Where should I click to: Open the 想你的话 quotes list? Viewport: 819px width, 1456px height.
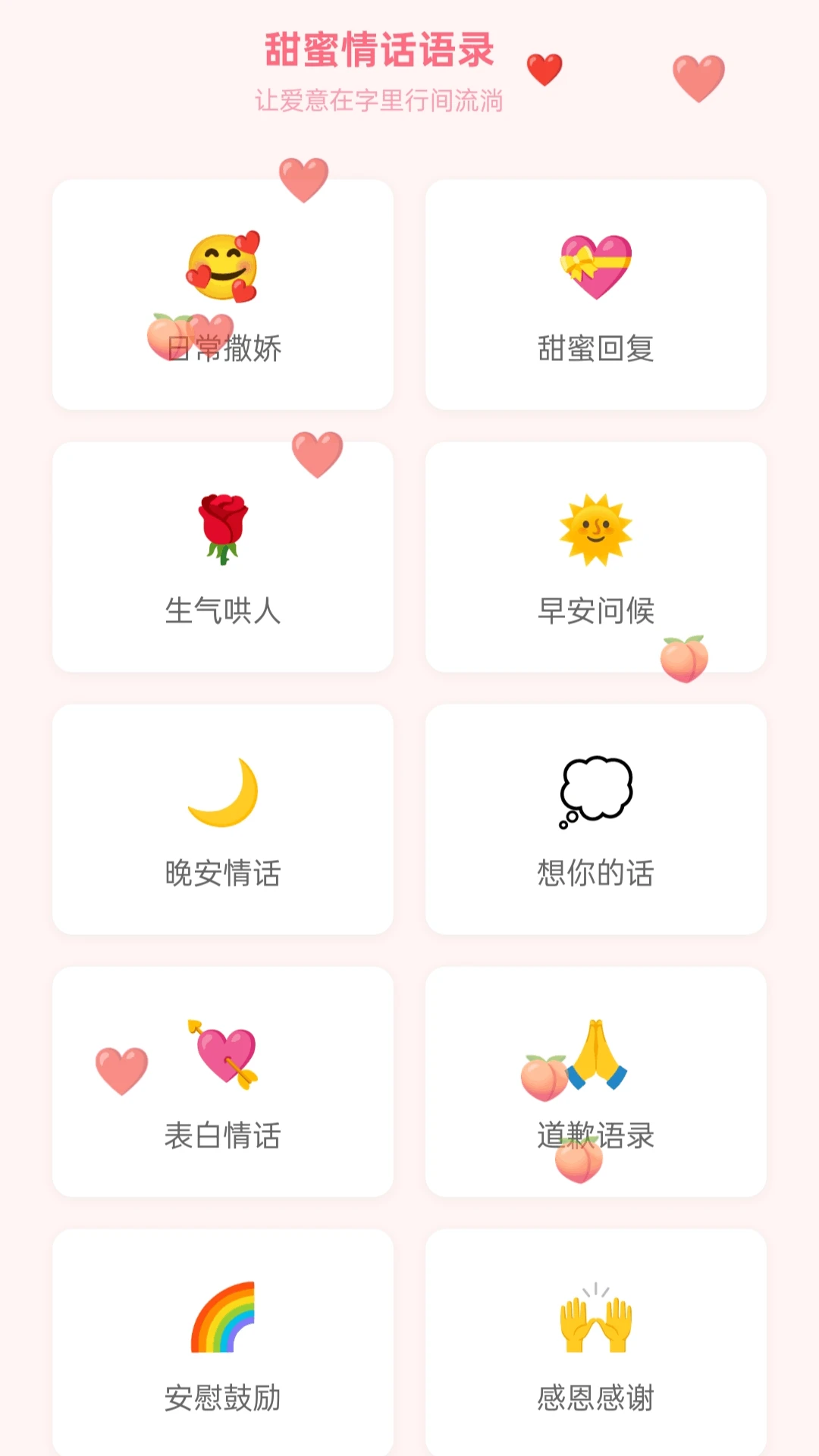(x=597, y=821)
